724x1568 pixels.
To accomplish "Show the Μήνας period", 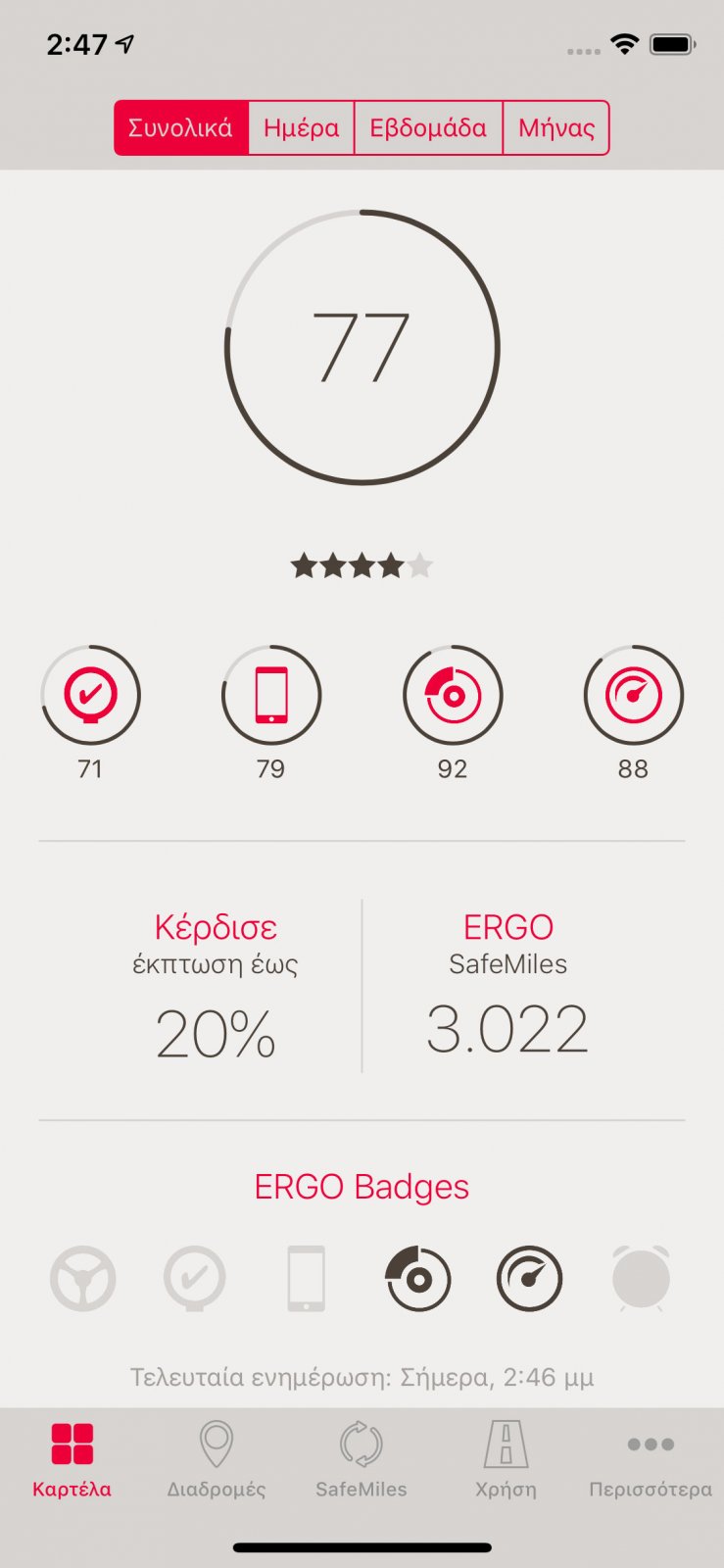I will click(556, 128).
